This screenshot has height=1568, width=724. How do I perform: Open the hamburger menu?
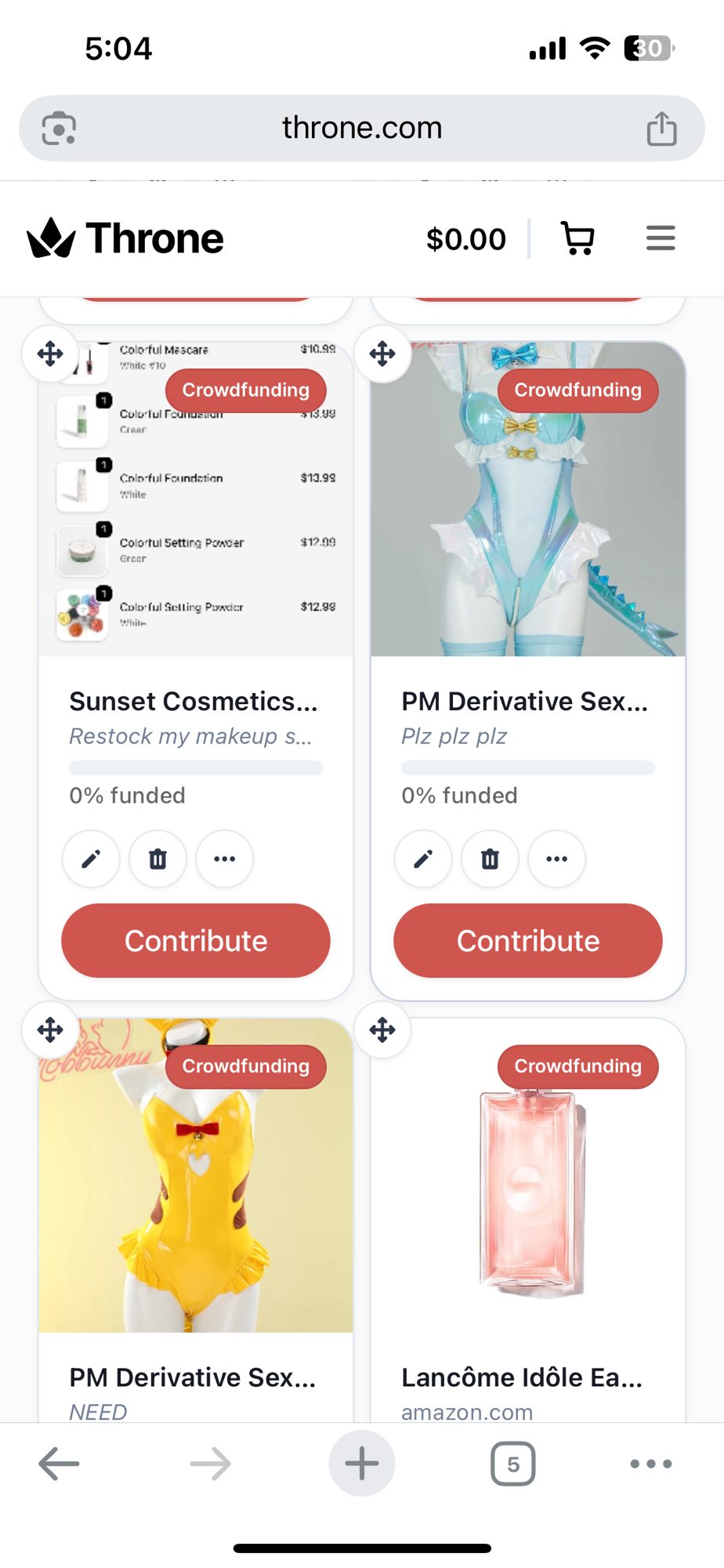pyautogui.click(x=661, y=238)
